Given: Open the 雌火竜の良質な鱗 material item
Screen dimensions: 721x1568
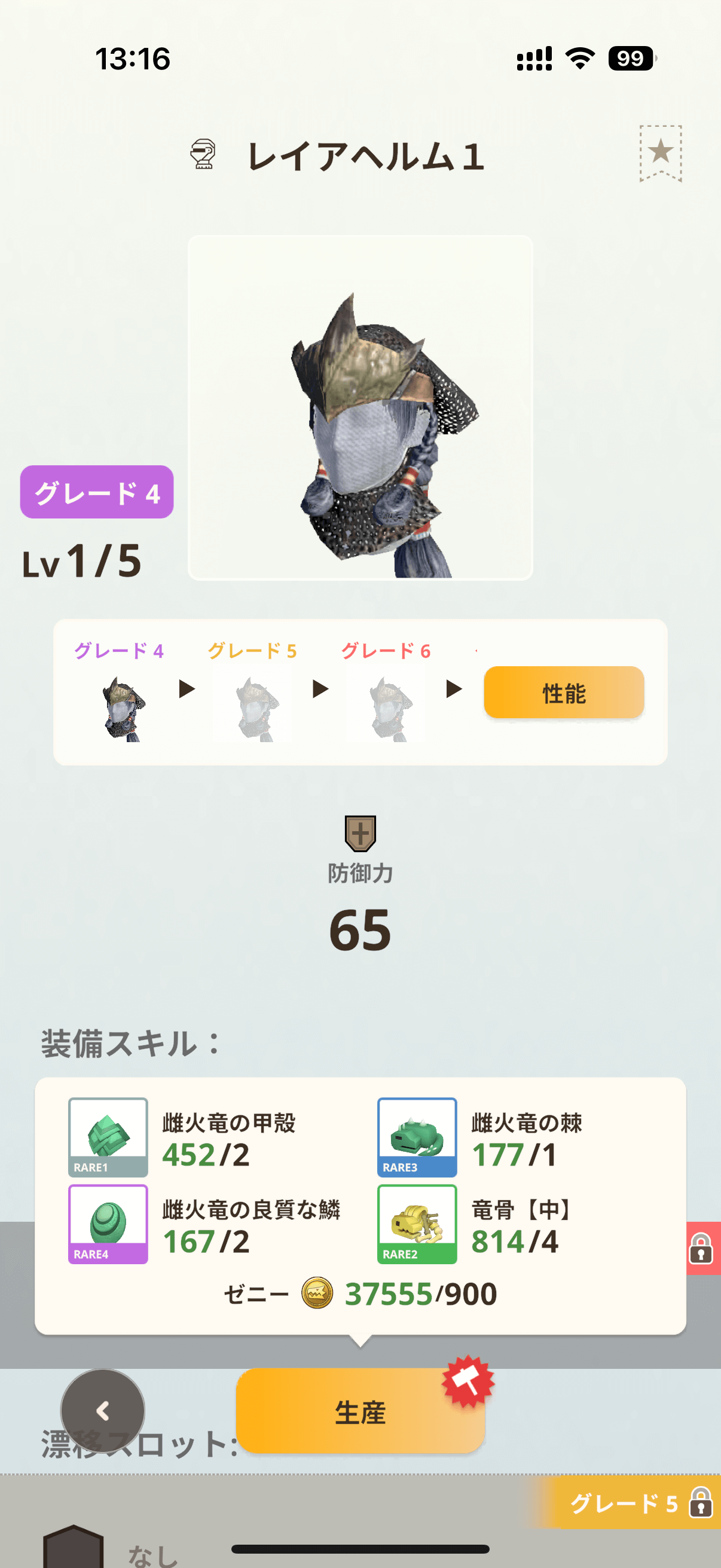Looking at the screenshot, I should pyautogui.click(x=108, y=1224).
